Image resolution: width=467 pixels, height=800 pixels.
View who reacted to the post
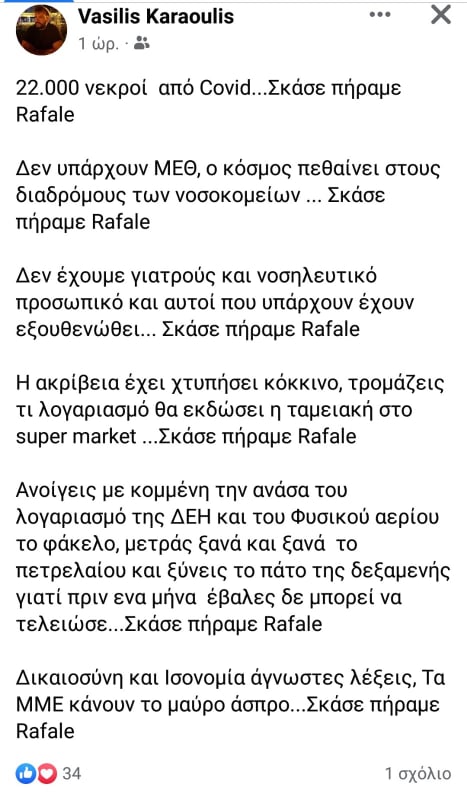(48, 773)
